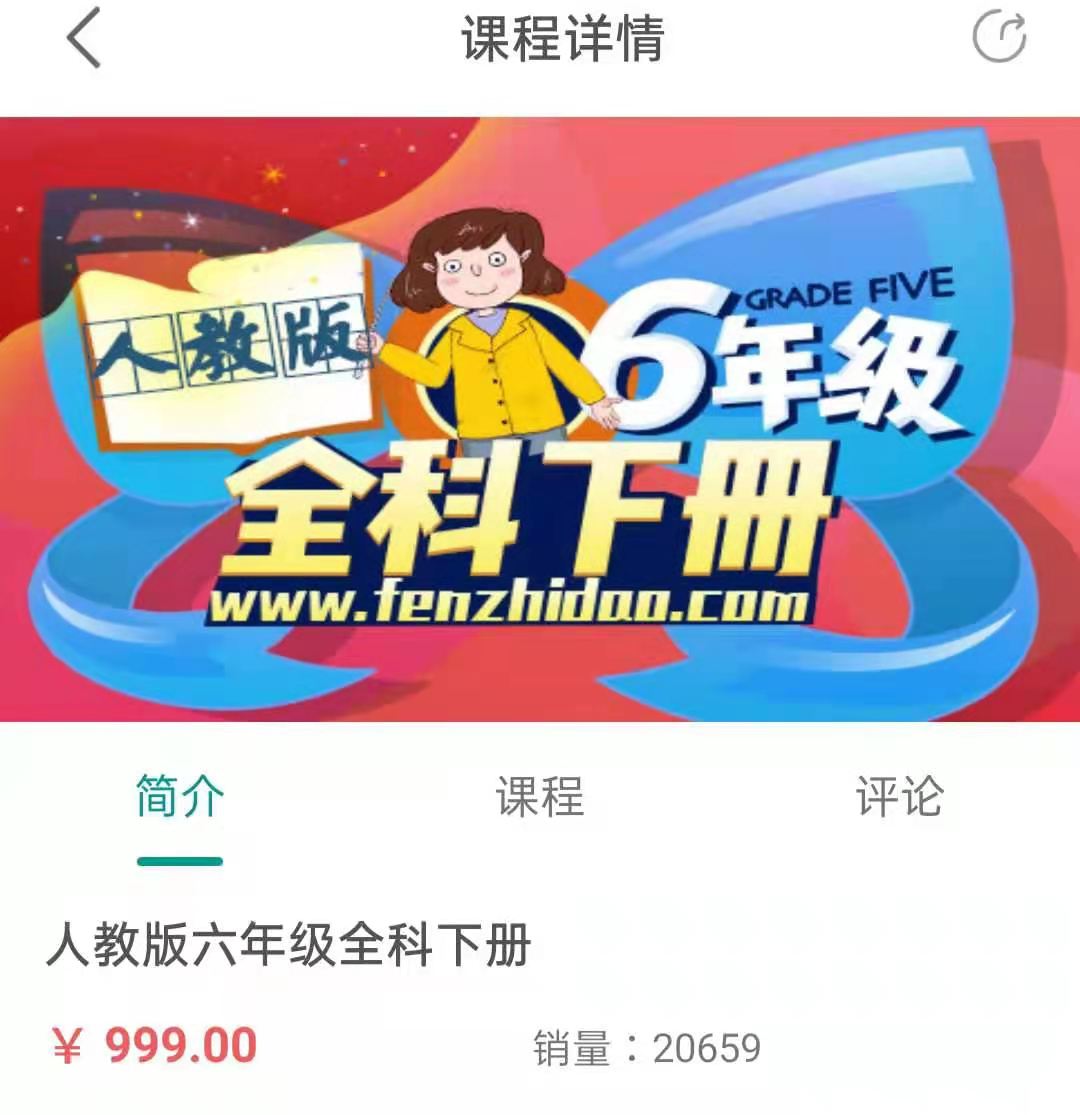Viewport: 1080px width, 1115px height.
Task: Share this course via the arrow icon
Action: coord(999,39)
